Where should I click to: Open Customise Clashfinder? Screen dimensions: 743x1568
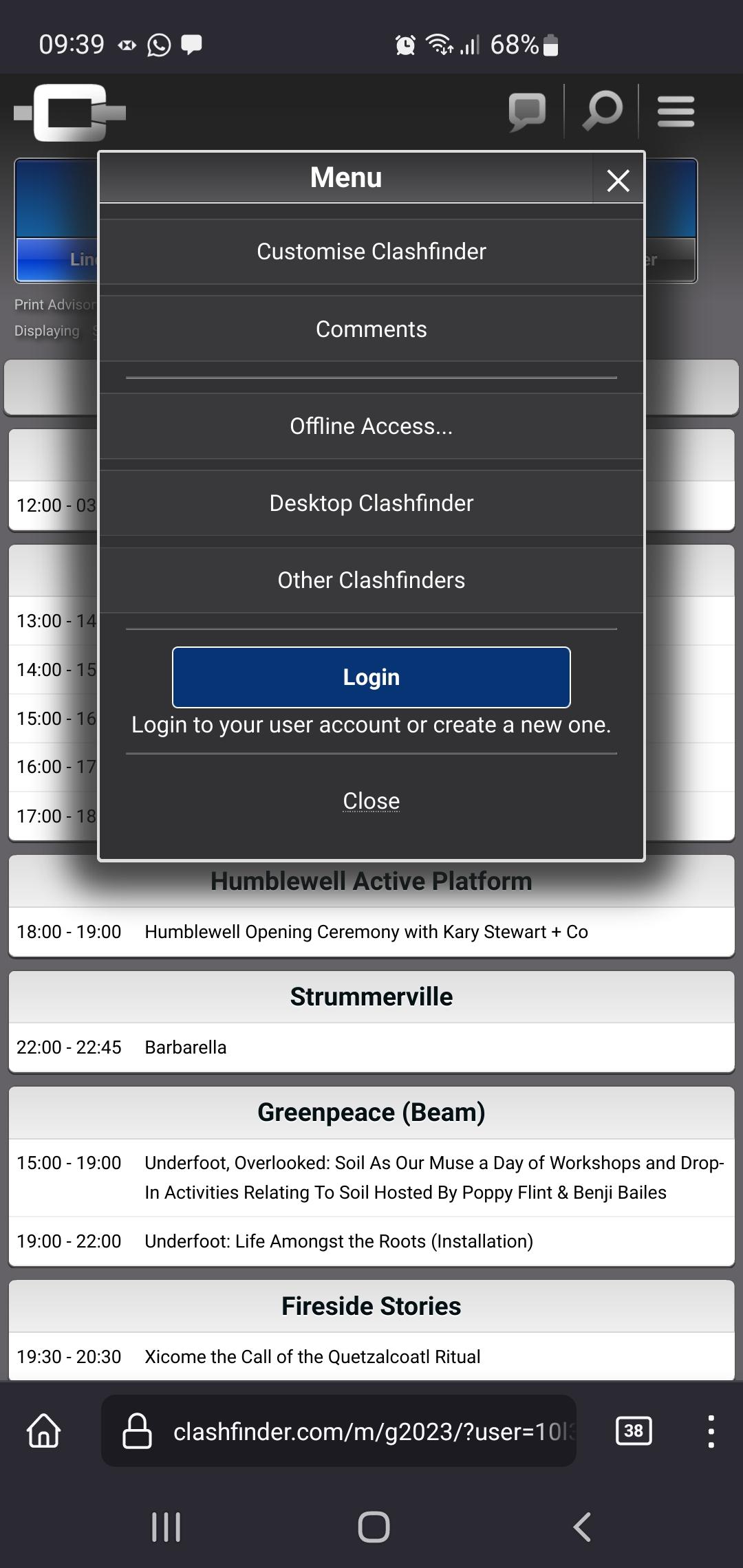click(371, 252)
